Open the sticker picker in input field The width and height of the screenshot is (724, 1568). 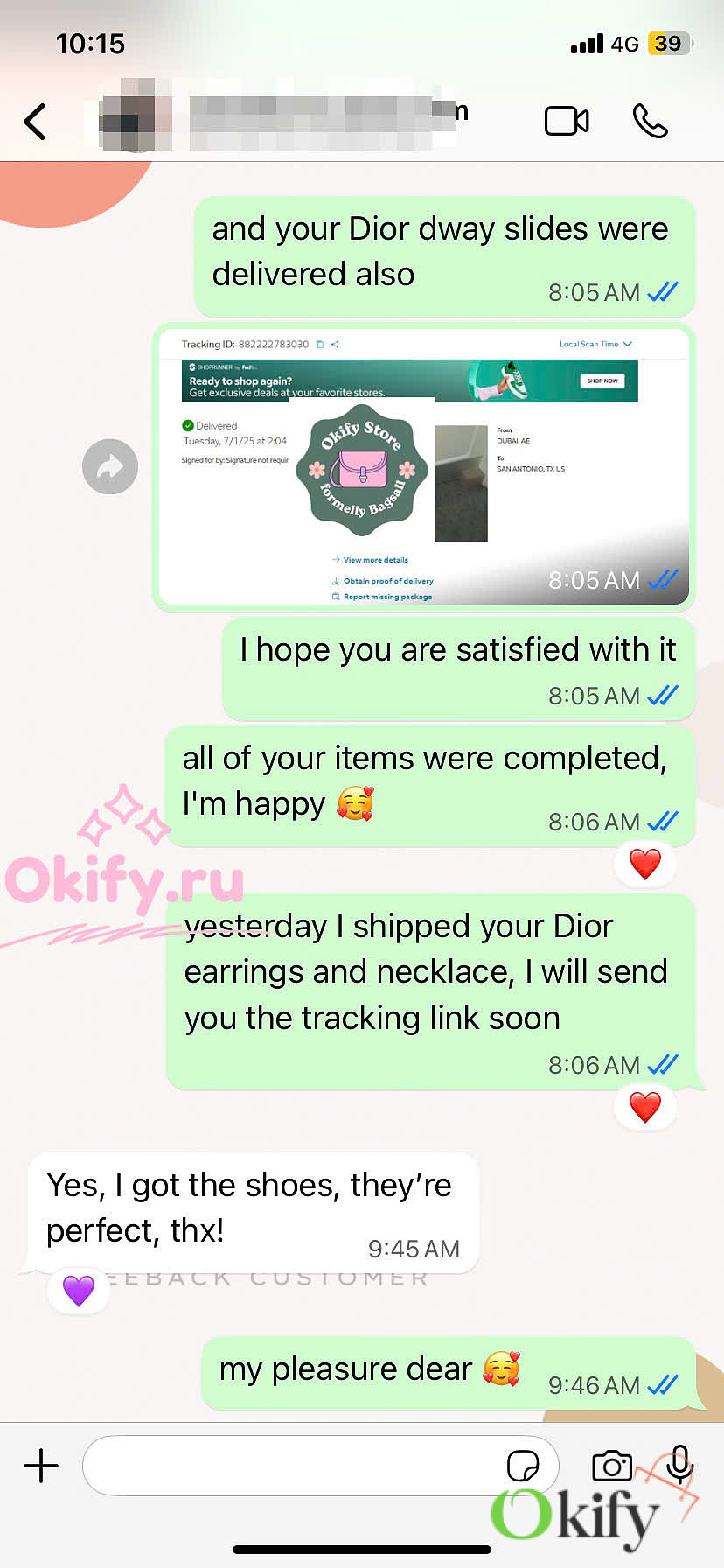(x=523, y=1466)
